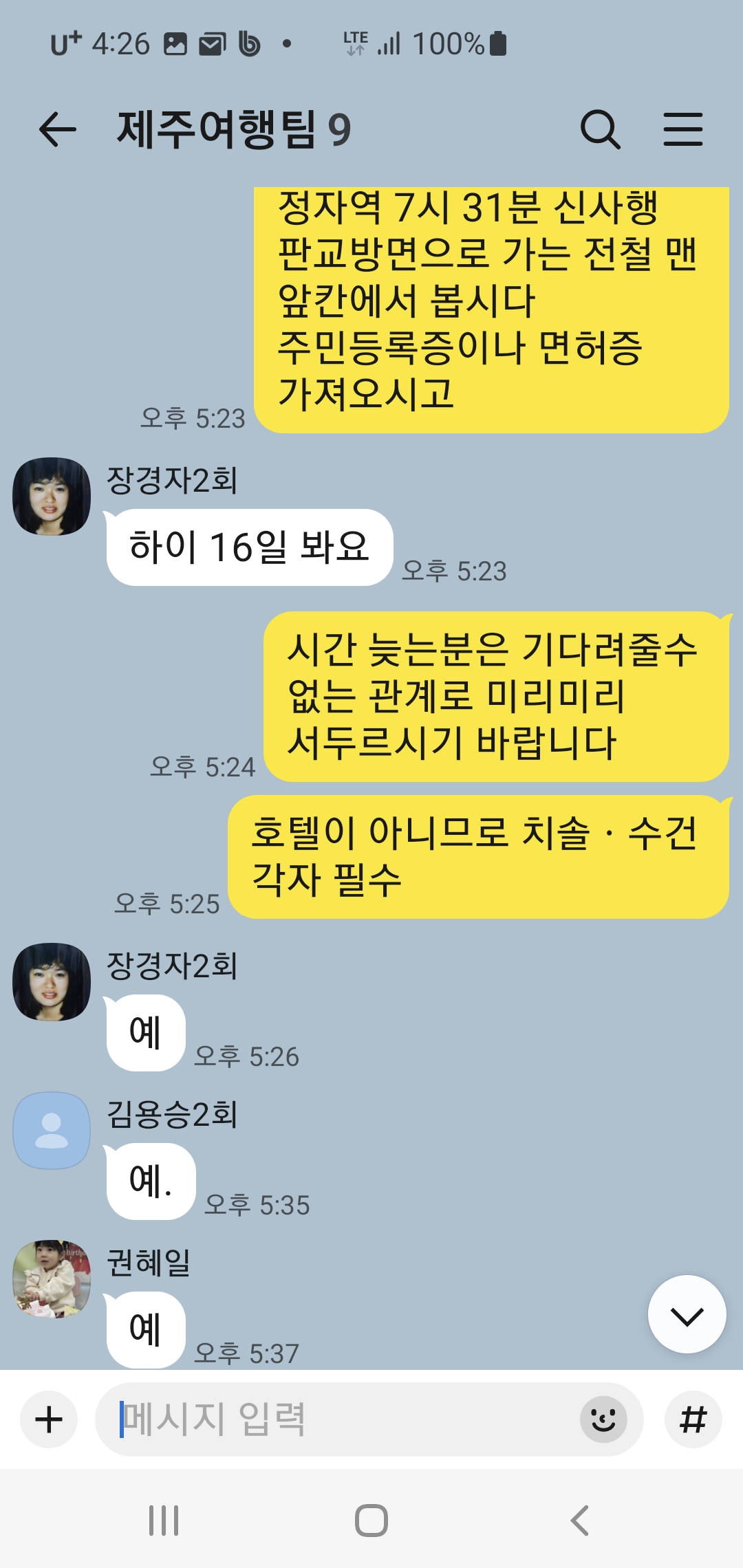The height and width of the screenshot is (1568, 743).
Task: Jump to latest messages with down arrow
Action: coord(687,1315)
